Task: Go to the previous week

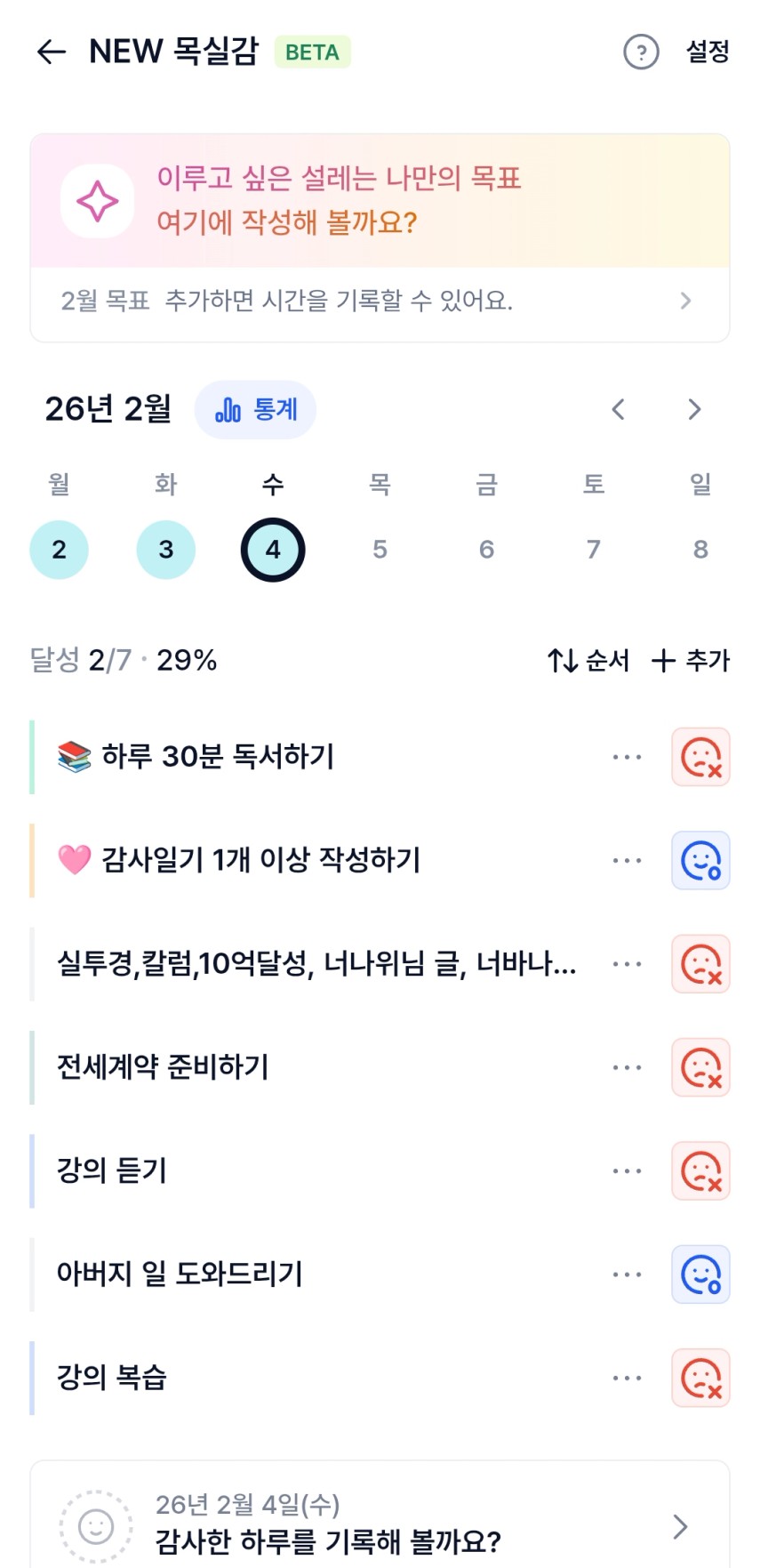Action: point(619,410)
